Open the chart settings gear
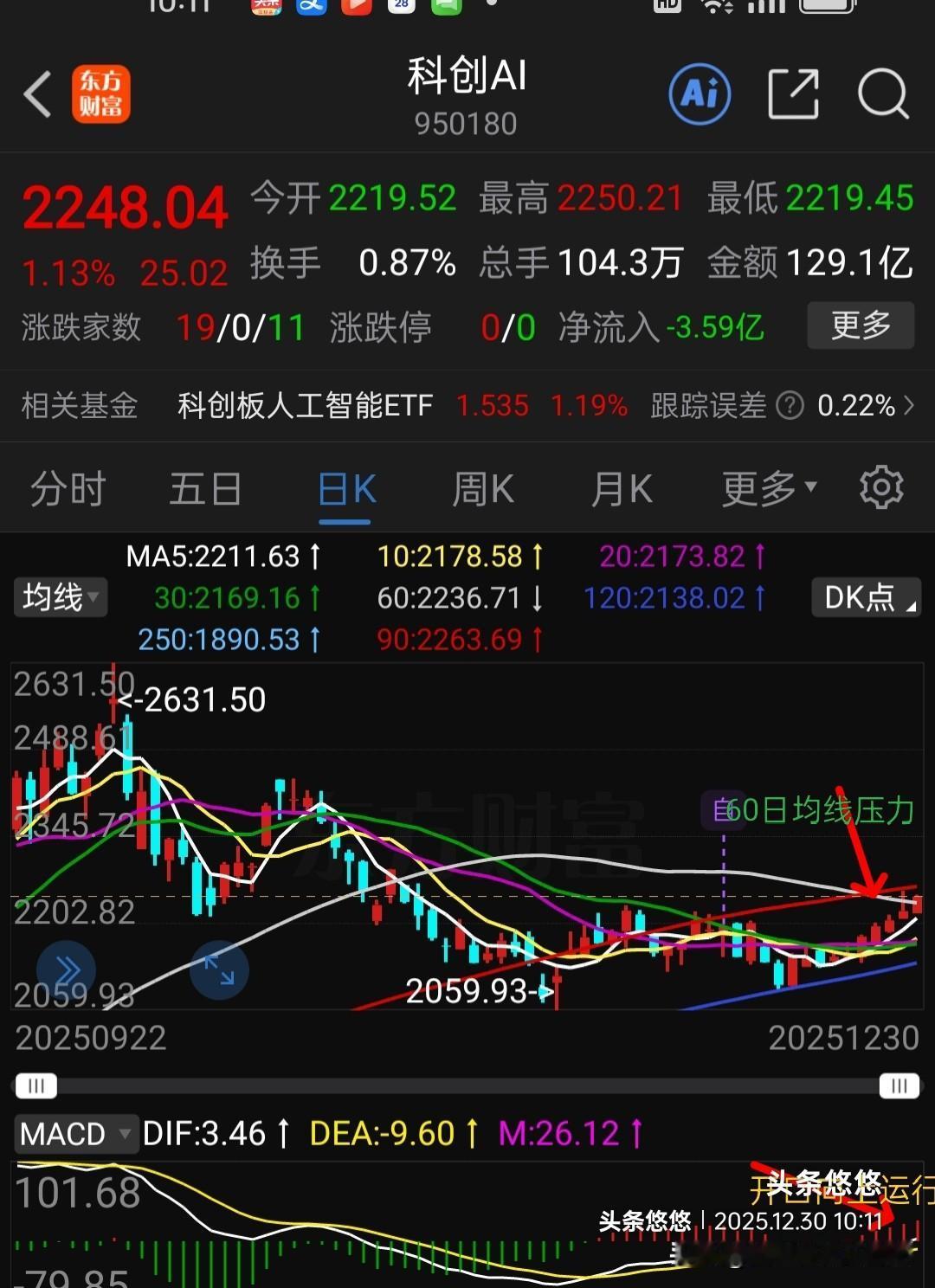 (881, 486)
